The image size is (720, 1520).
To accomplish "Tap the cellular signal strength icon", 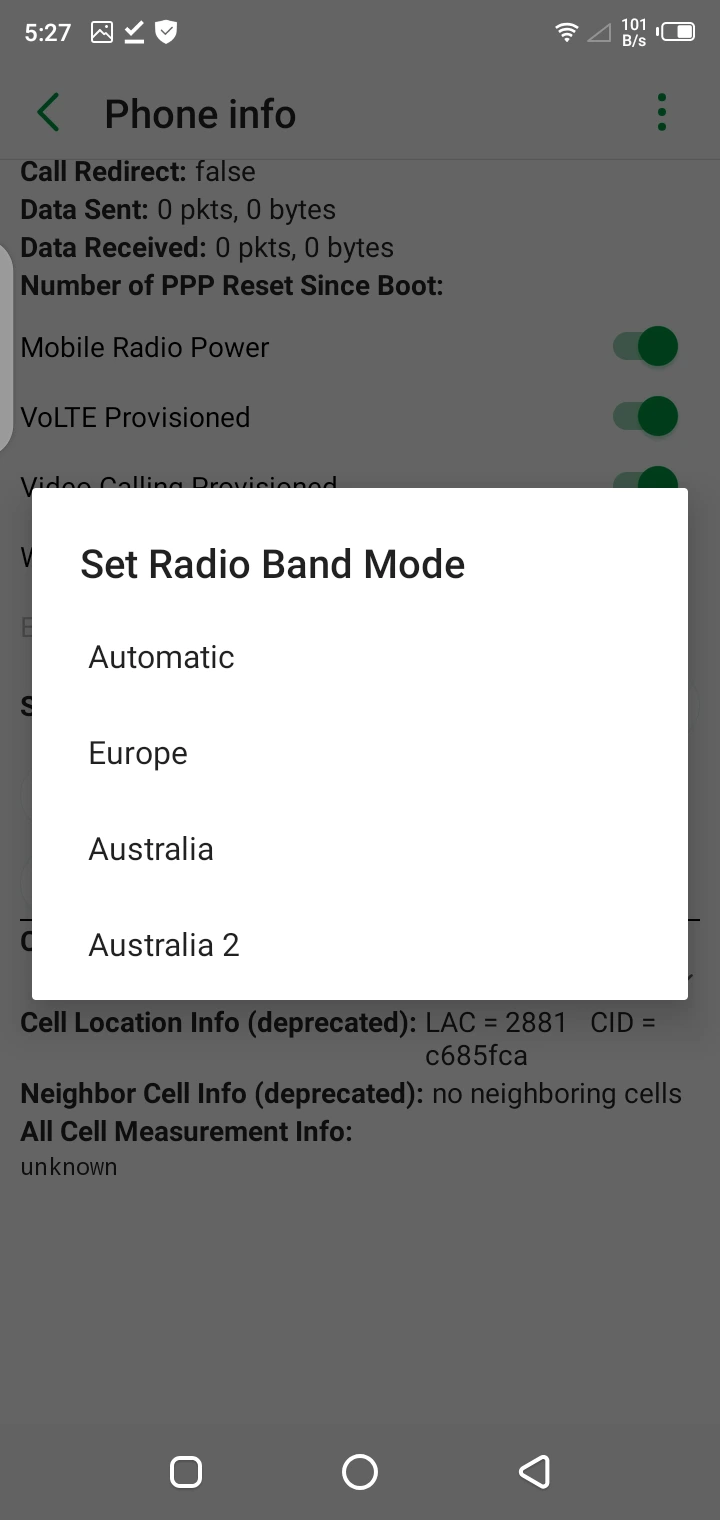I will 599,31.
